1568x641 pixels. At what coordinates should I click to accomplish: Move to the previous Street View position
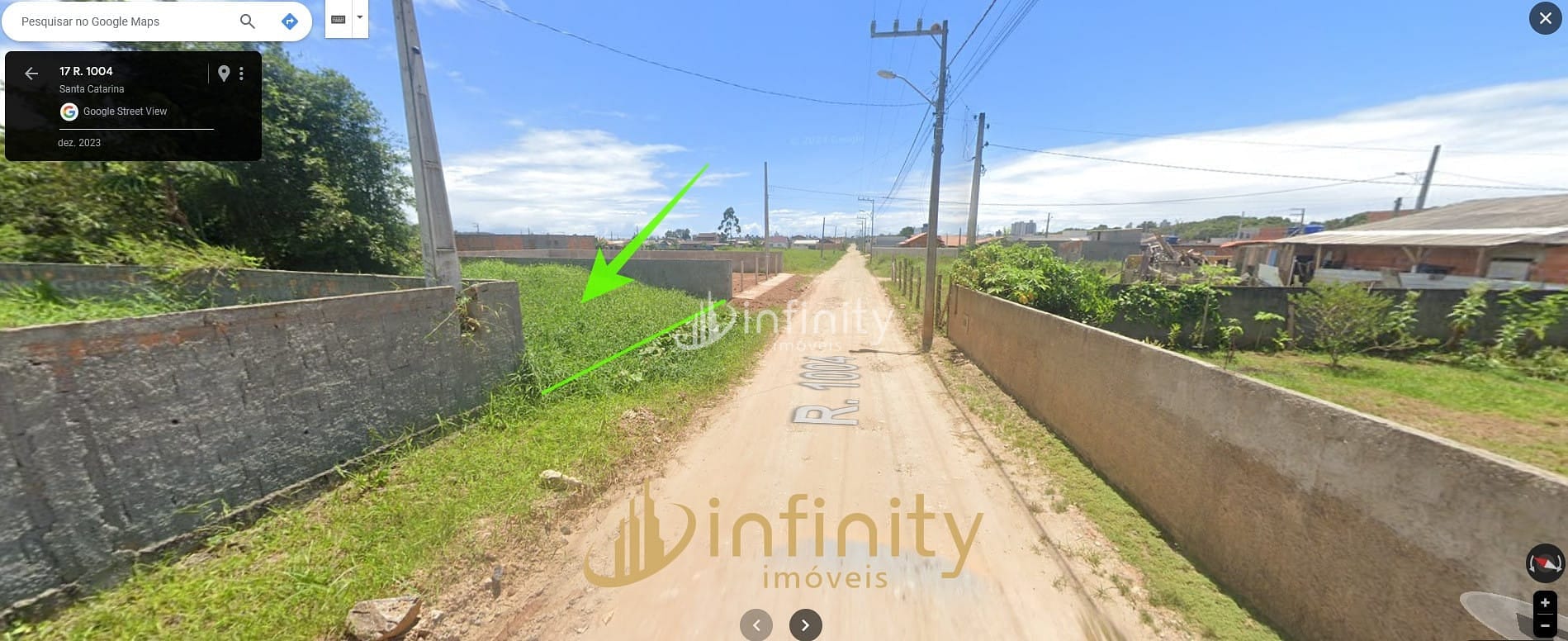point(756,625)
